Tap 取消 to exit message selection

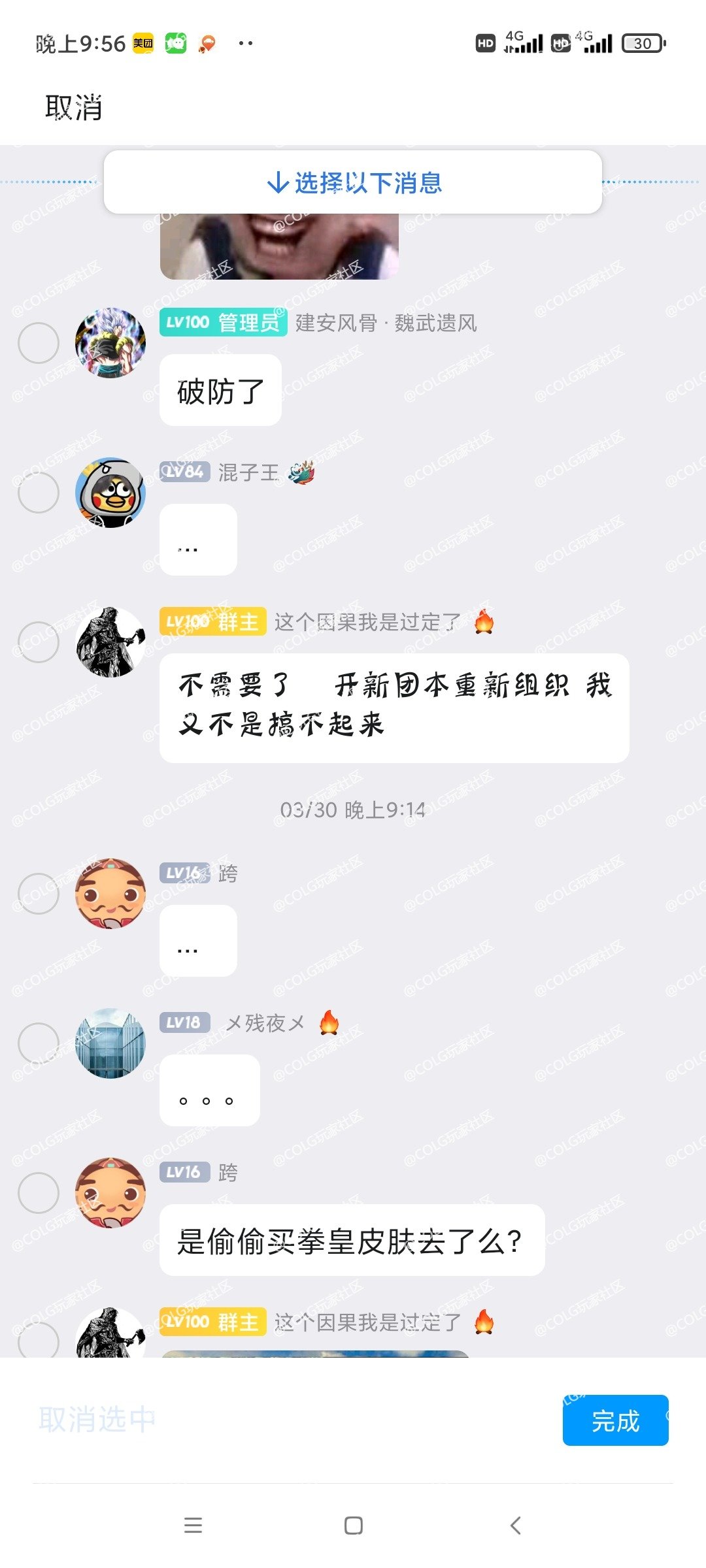point(73,108)
